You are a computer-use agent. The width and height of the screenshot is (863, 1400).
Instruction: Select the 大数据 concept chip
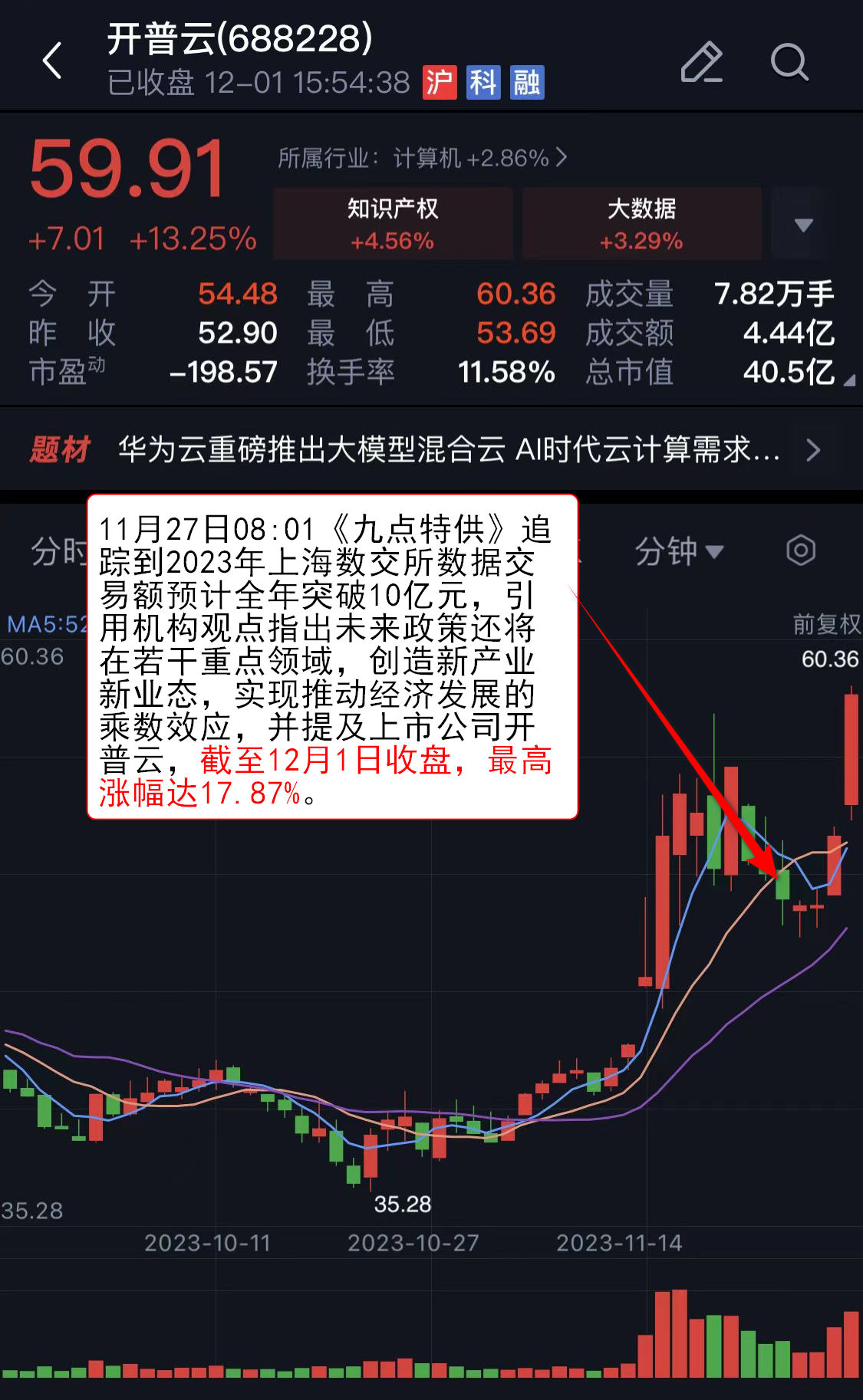tap(641, 223)
